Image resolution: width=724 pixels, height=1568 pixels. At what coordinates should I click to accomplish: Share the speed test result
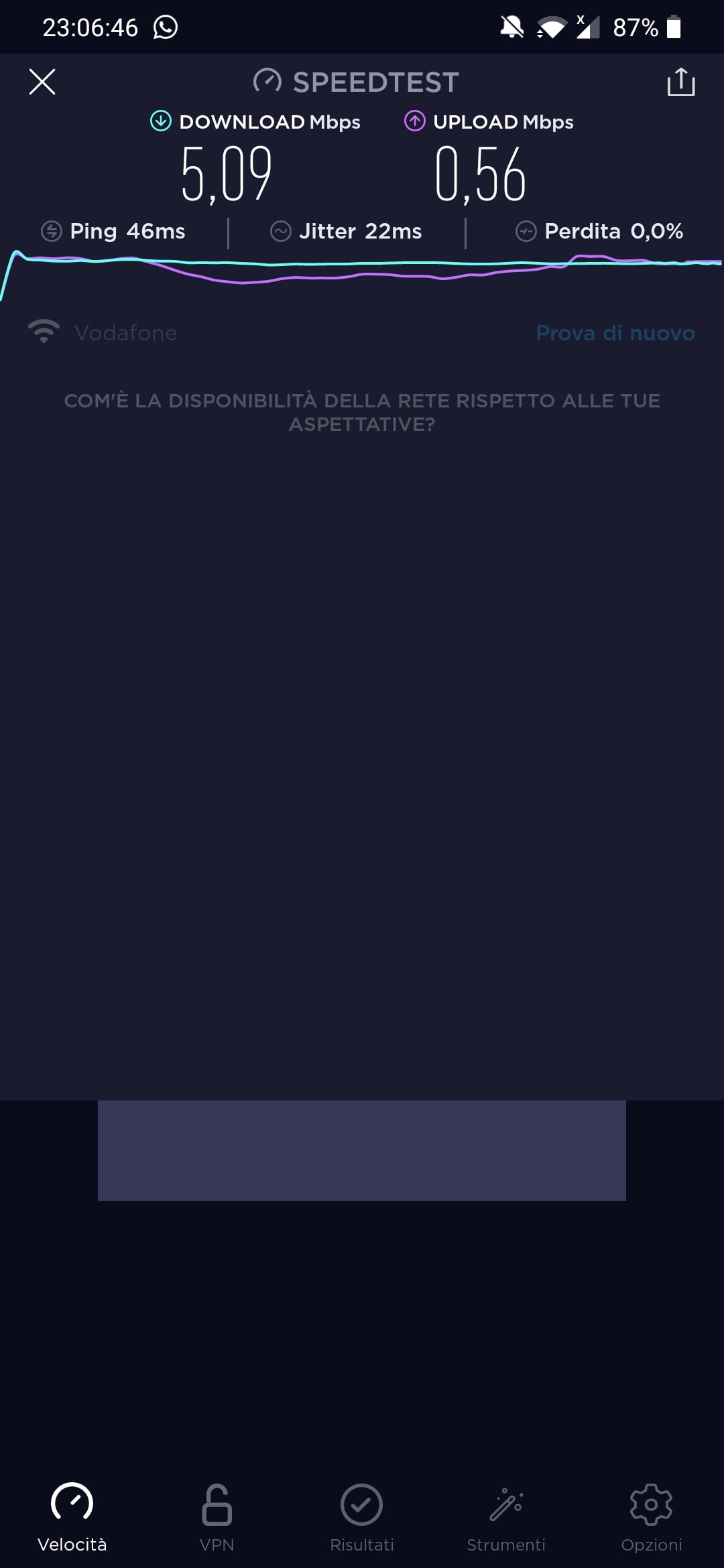[x=680, y=82]
